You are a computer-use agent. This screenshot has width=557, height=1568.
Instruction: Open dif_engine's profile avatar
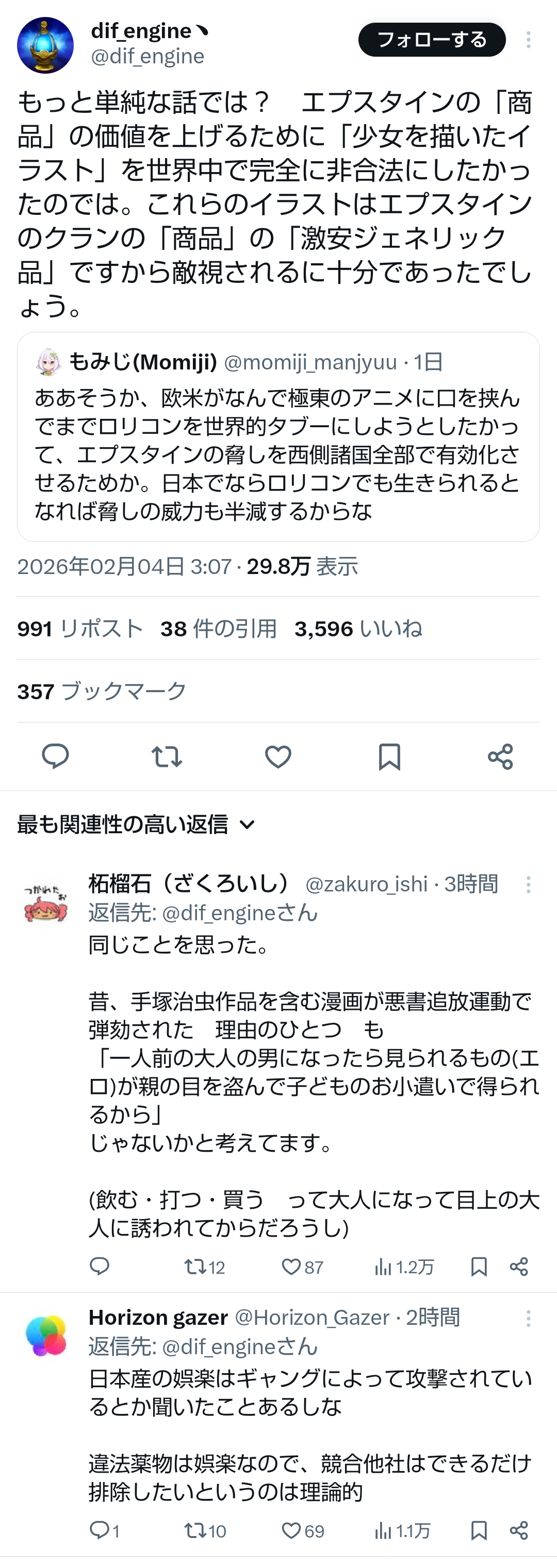coord(45,45)
